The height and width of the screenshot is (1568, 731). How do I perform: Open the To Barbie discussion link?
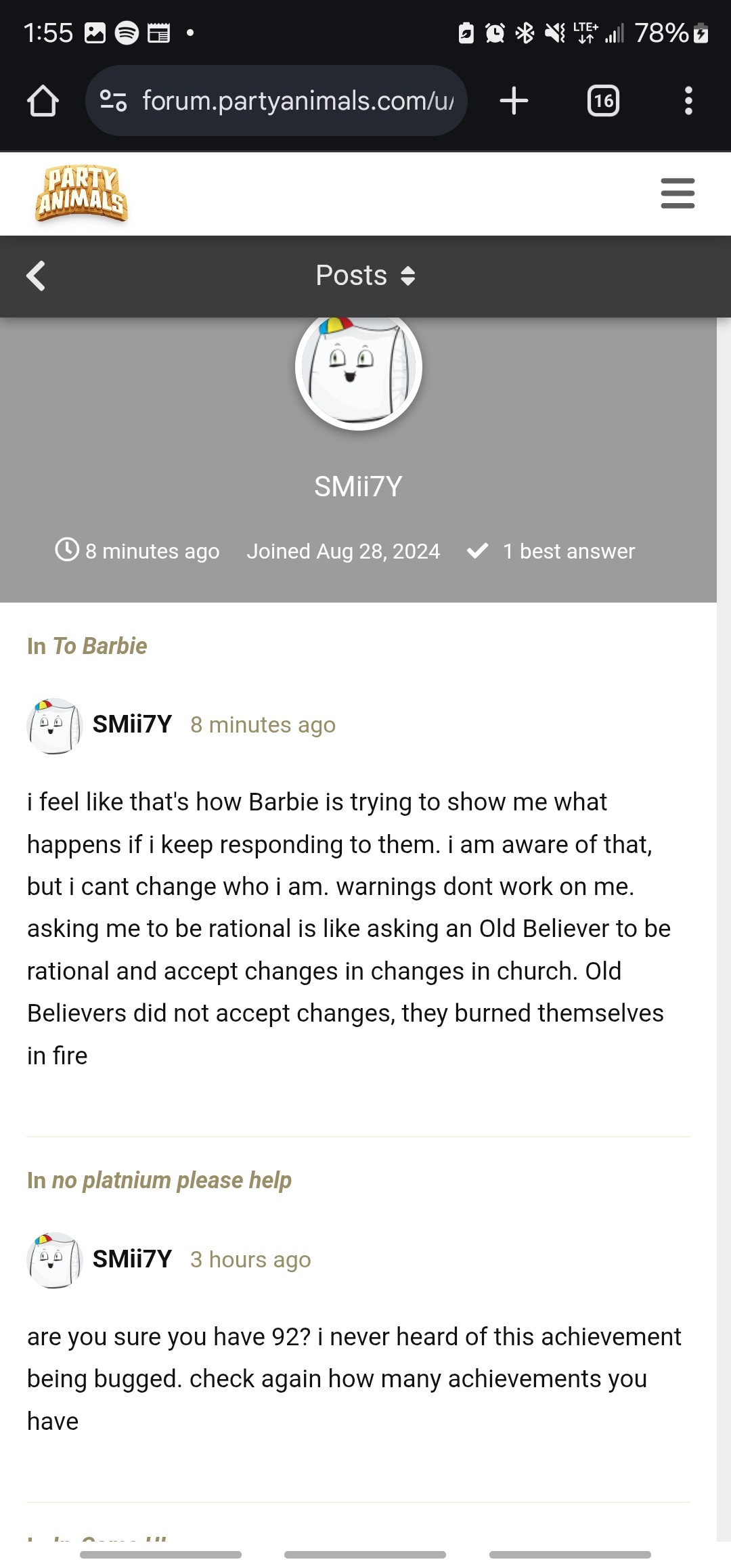click(x=99, y=646)
